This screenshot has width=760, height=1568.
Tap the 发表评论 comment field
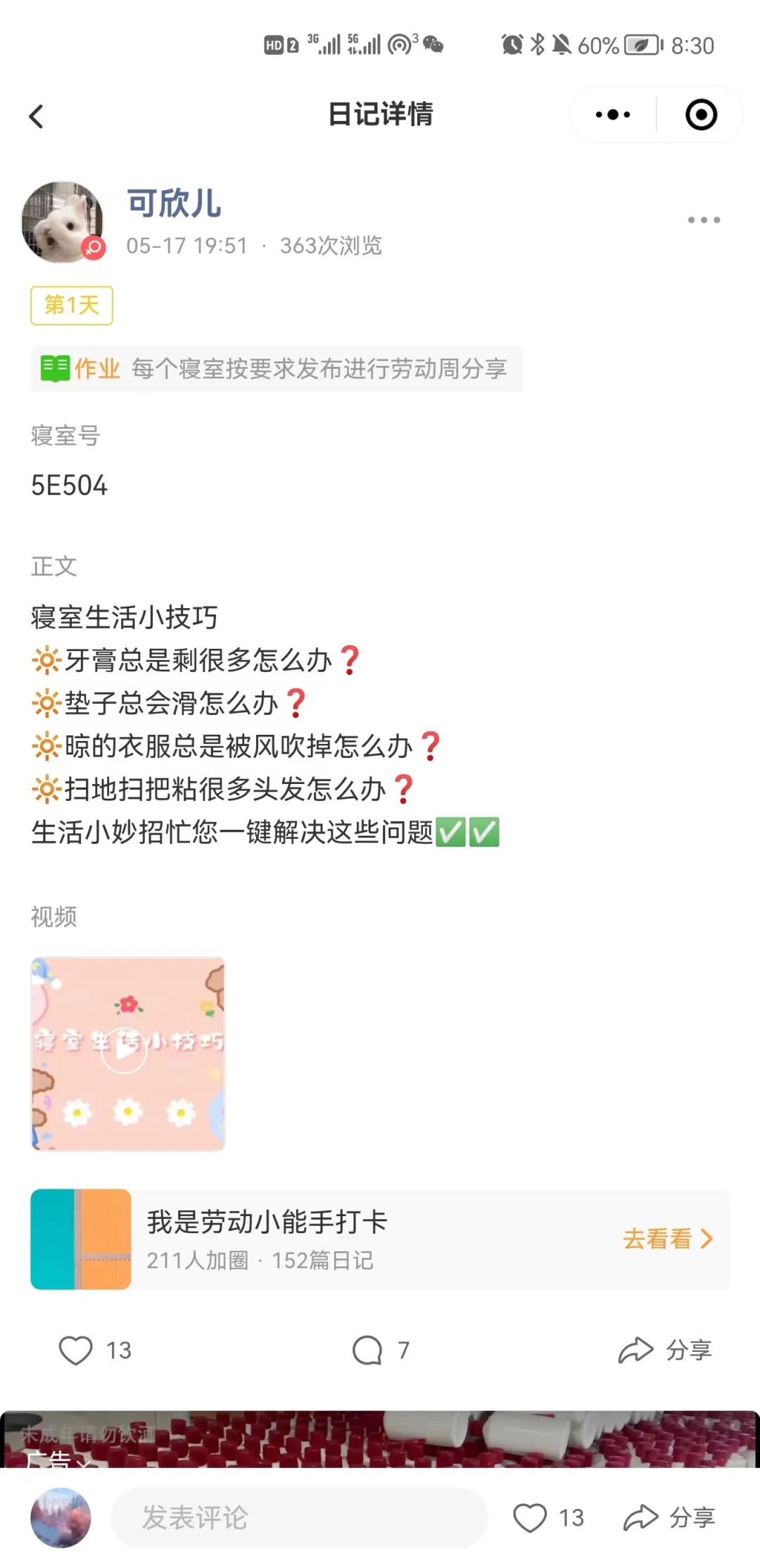pos(299,1518)
